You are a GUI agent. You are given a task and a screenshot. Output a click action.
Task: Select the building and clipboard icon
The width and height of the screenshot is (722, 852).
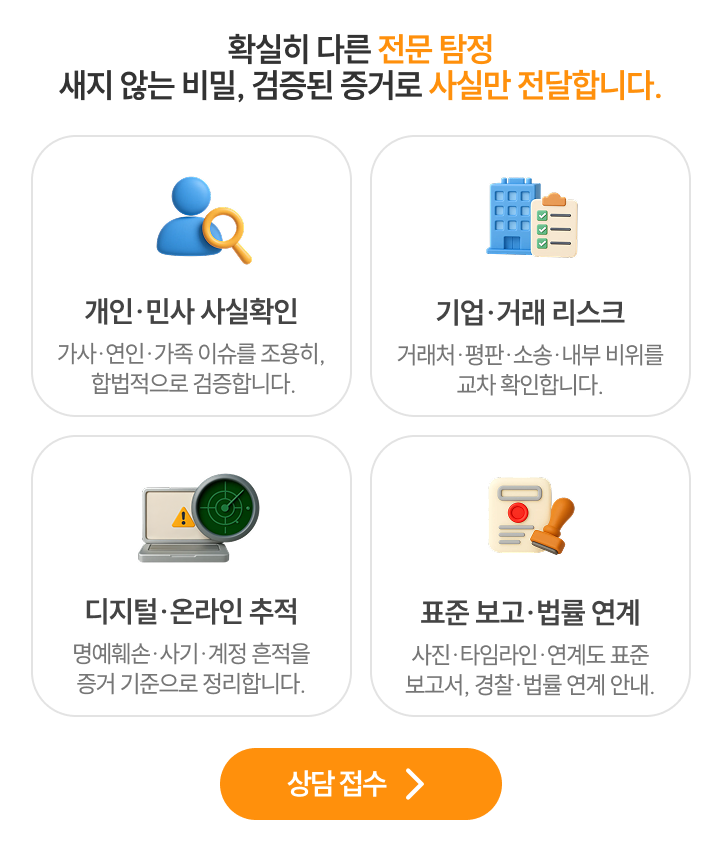(535, 215)
